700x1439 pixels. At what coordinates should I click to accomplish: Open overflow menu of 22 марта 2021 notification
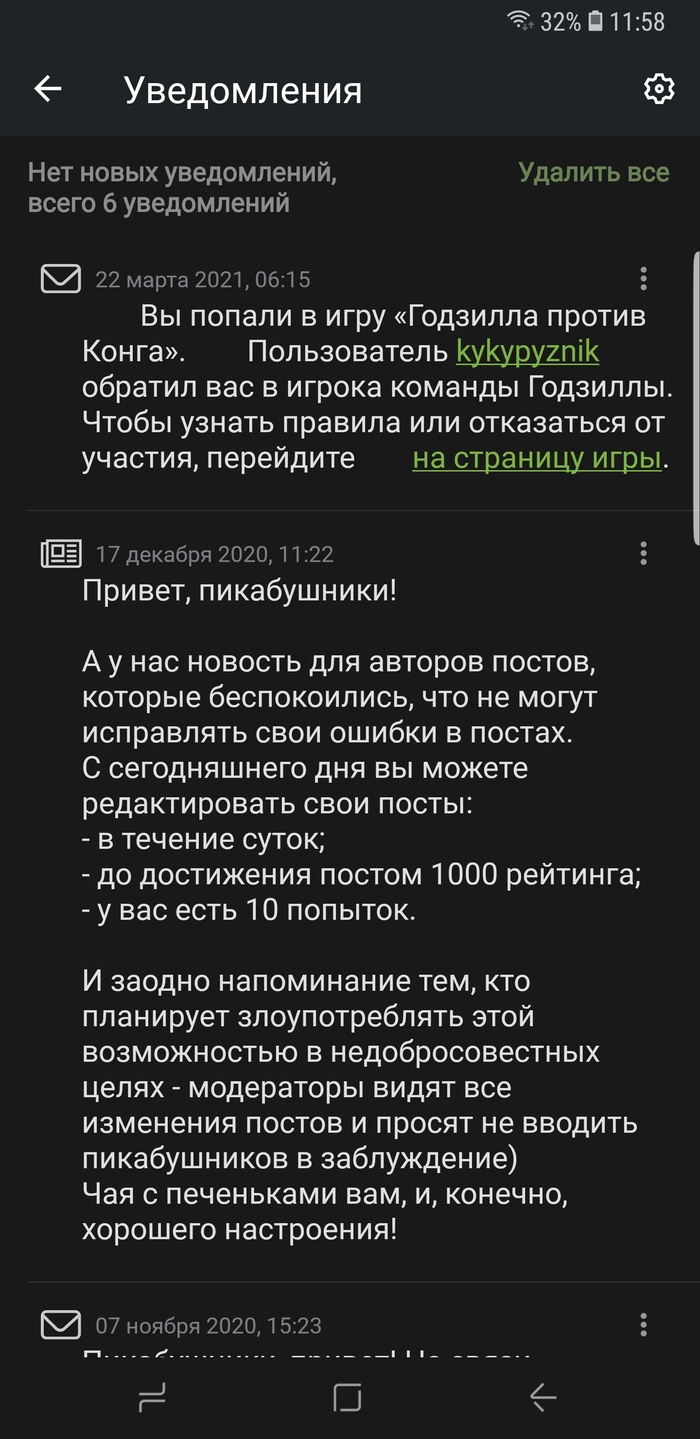(643, 278)
